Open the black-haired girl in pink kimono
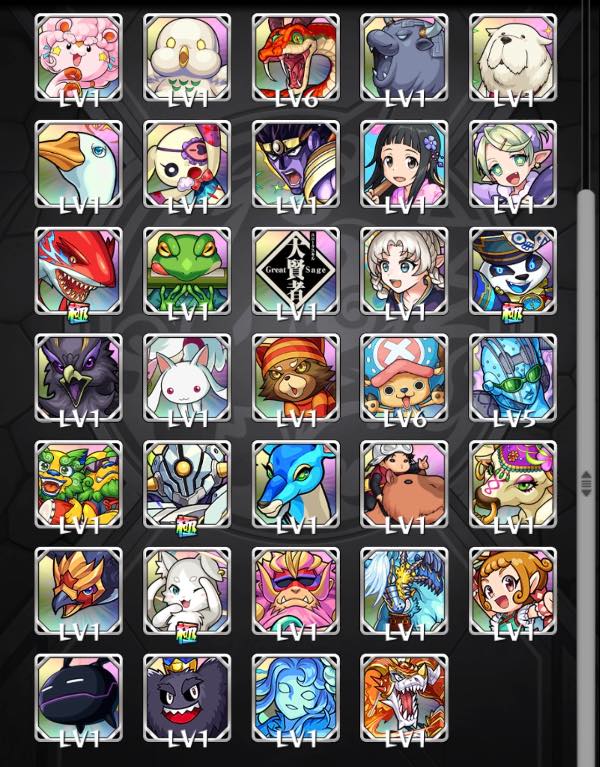 (x=404, y=164)
